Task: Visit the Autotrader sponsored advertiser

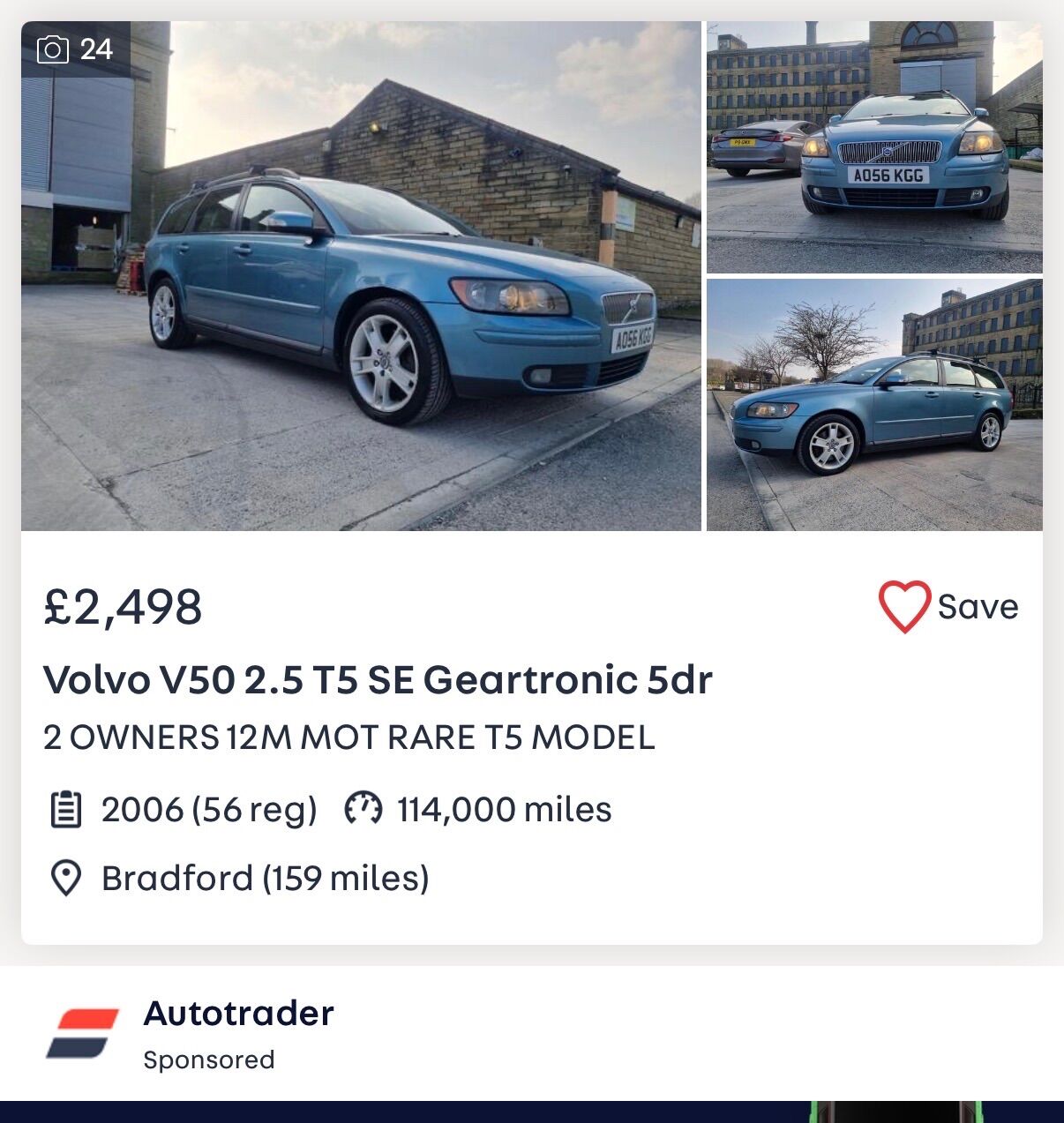Action: point(238,1013)
